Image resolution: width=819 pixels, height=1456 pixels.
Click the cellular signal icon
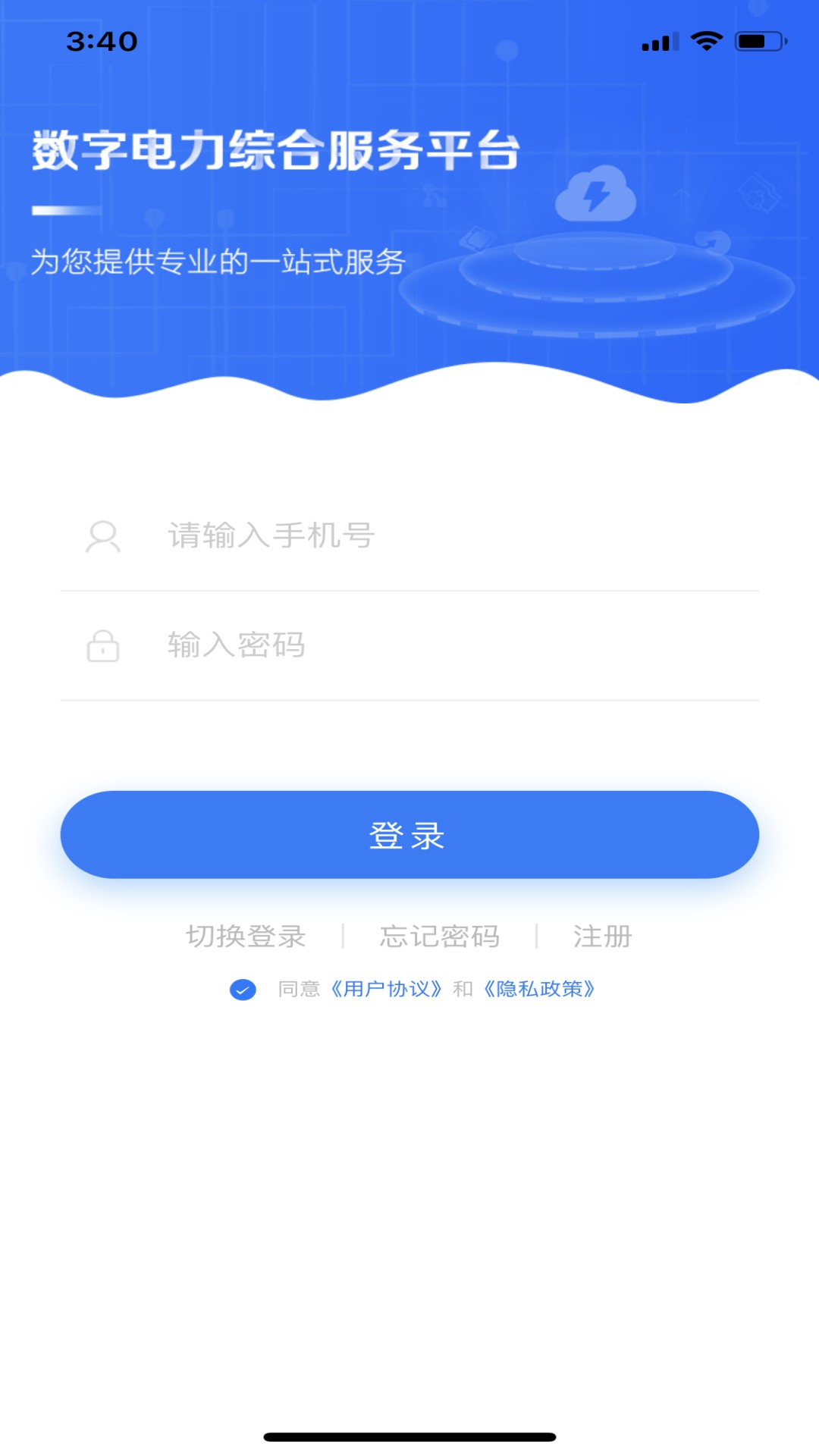659,42
